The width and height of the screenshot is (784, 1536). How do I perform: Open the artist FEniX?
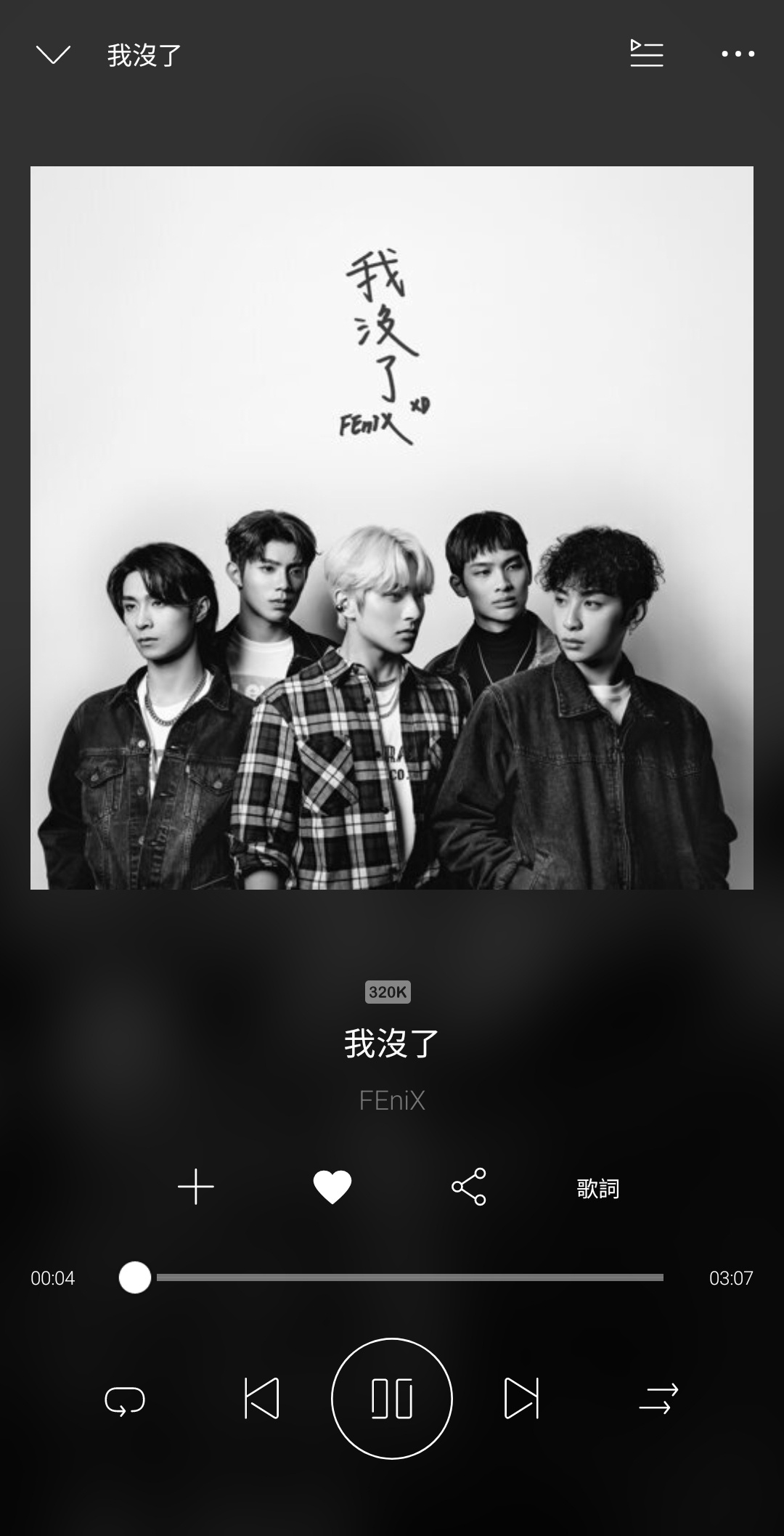click(x=392, y=1100)
